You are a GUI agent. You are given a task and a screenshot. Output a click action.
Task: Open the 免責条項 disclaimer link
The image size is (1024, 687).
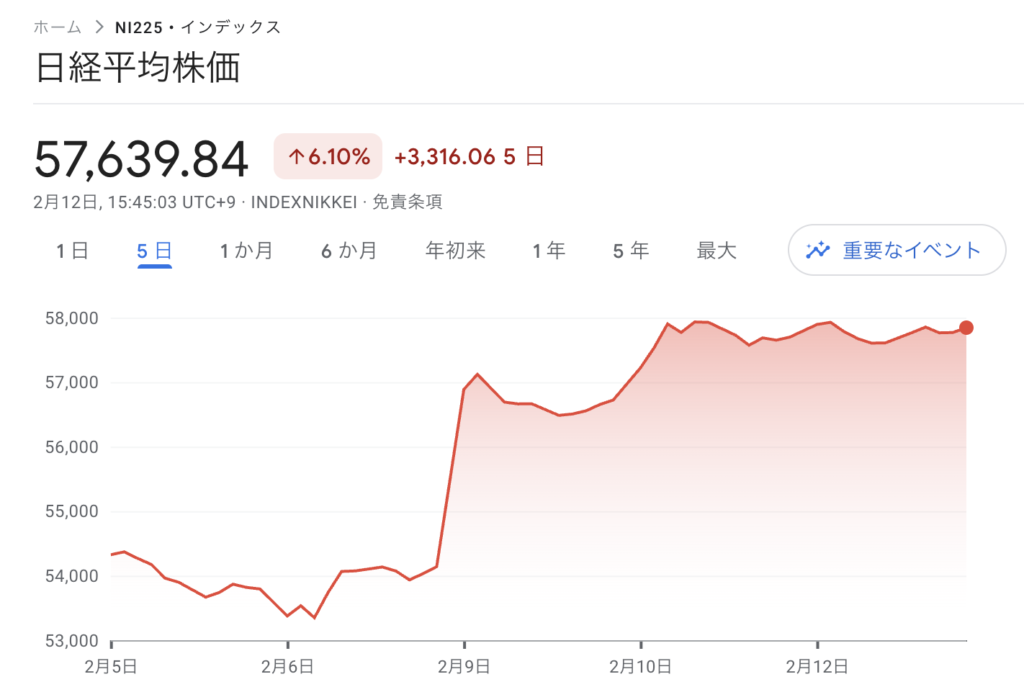(407, 202)
